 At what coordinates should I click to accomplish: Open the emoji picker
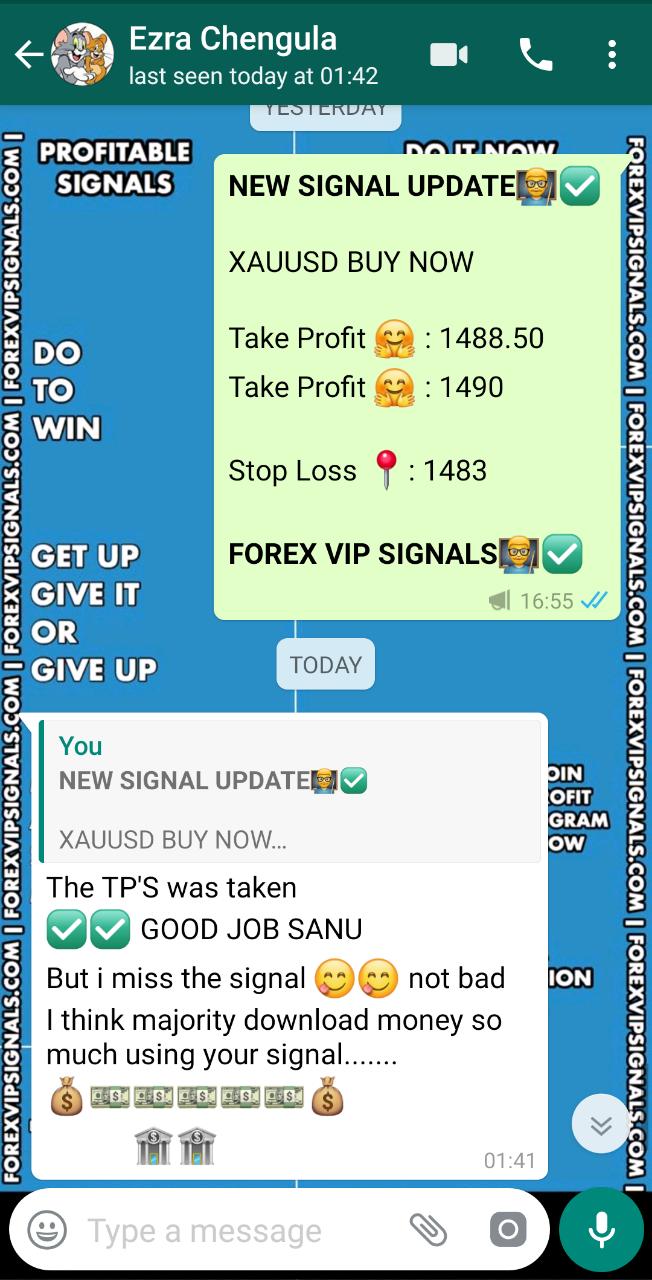(47, 1230)
